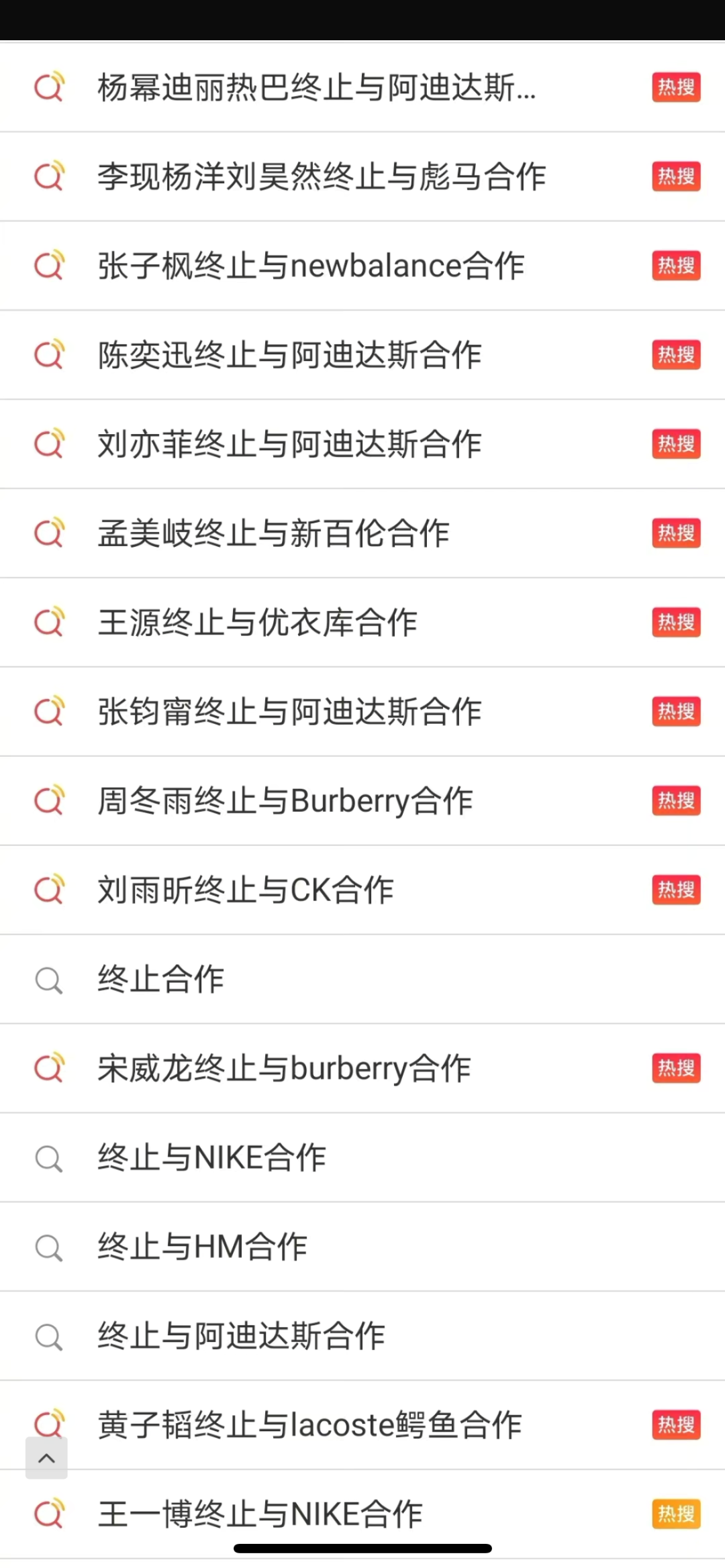Choose 刘亦菲终止与阿迪达斯合作 suggestion
Image resolution: width=725 pixels, height=1568 pixels.
289,444
